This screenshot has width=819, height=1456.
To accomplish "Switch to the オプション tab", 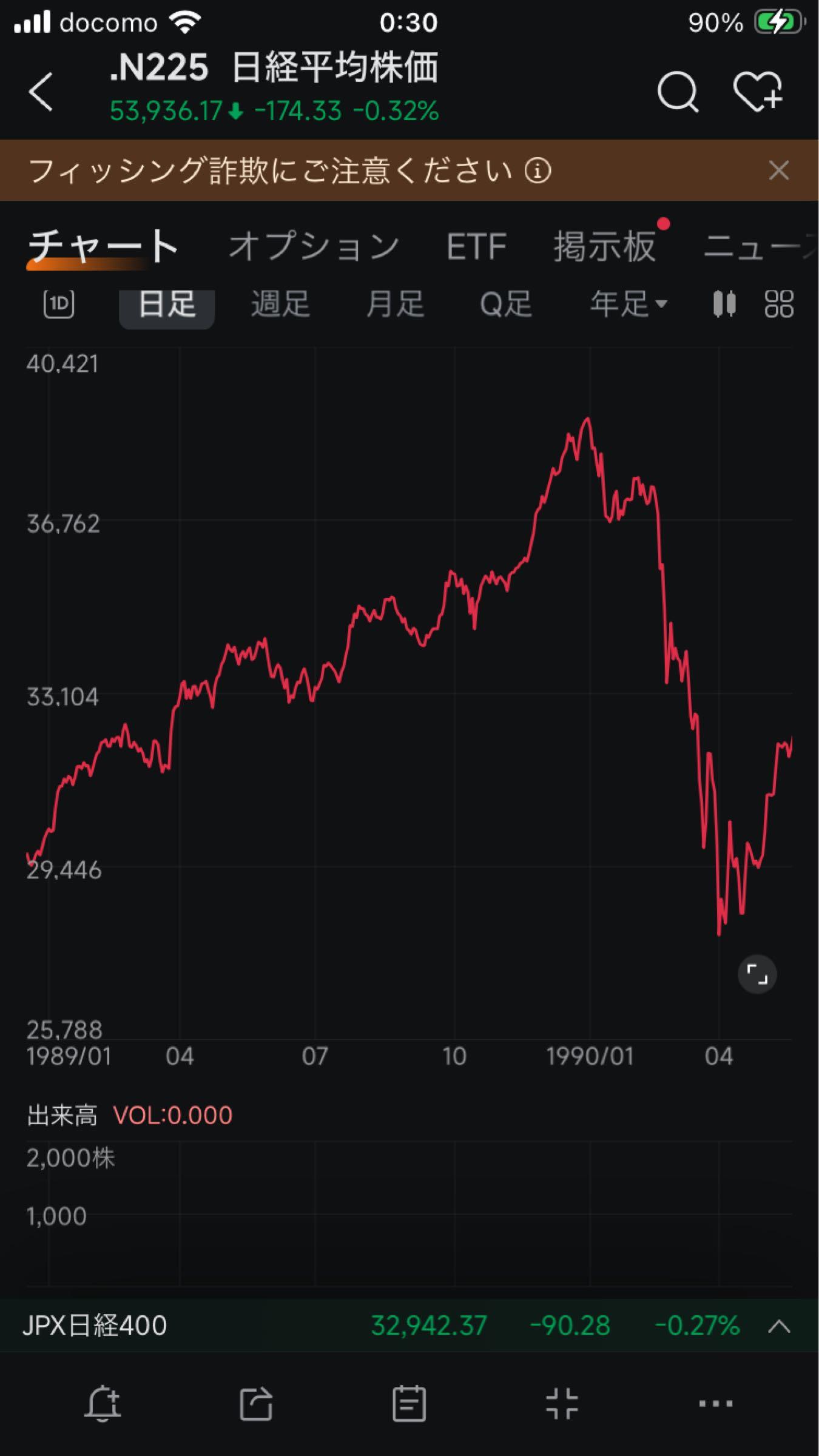I will click(314, 246).
